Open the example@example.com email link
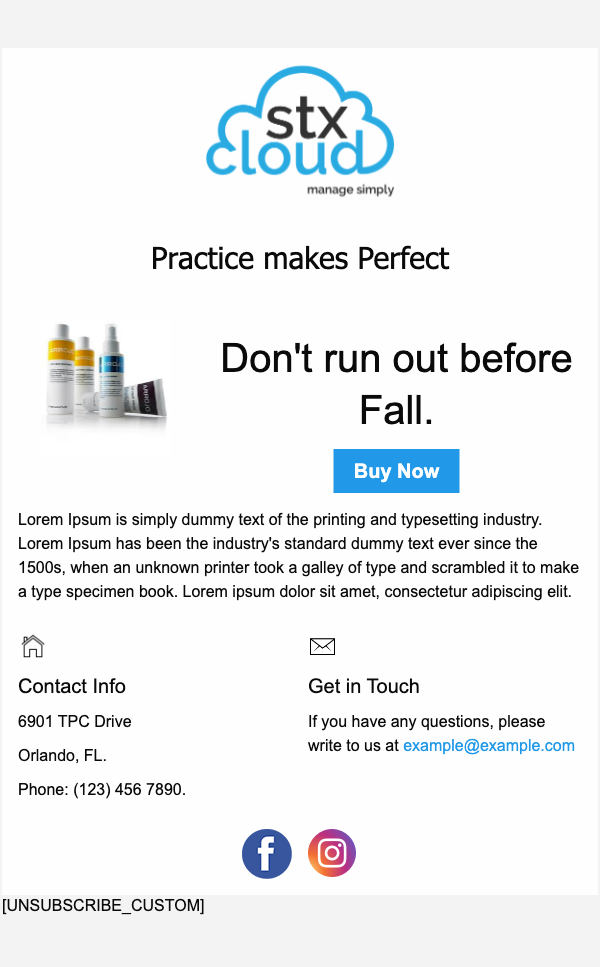Screen dimensions: 600x967 pyautogui.click(x=488, y=745)
